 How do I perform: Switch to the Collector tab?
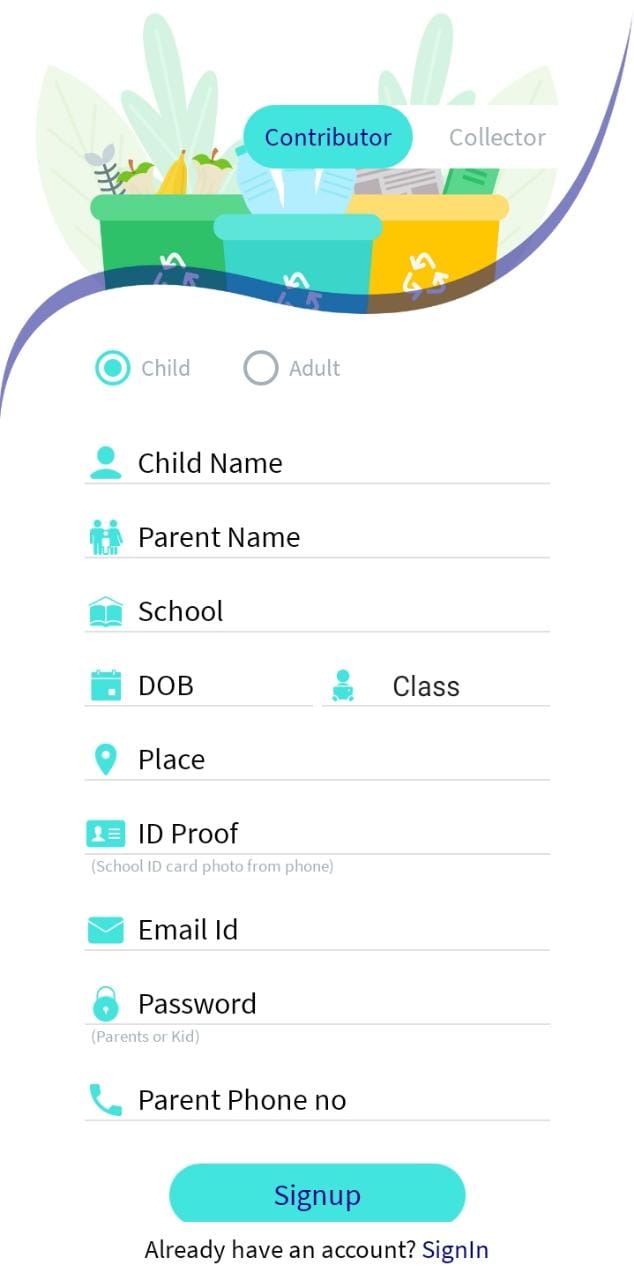[497, 137]
